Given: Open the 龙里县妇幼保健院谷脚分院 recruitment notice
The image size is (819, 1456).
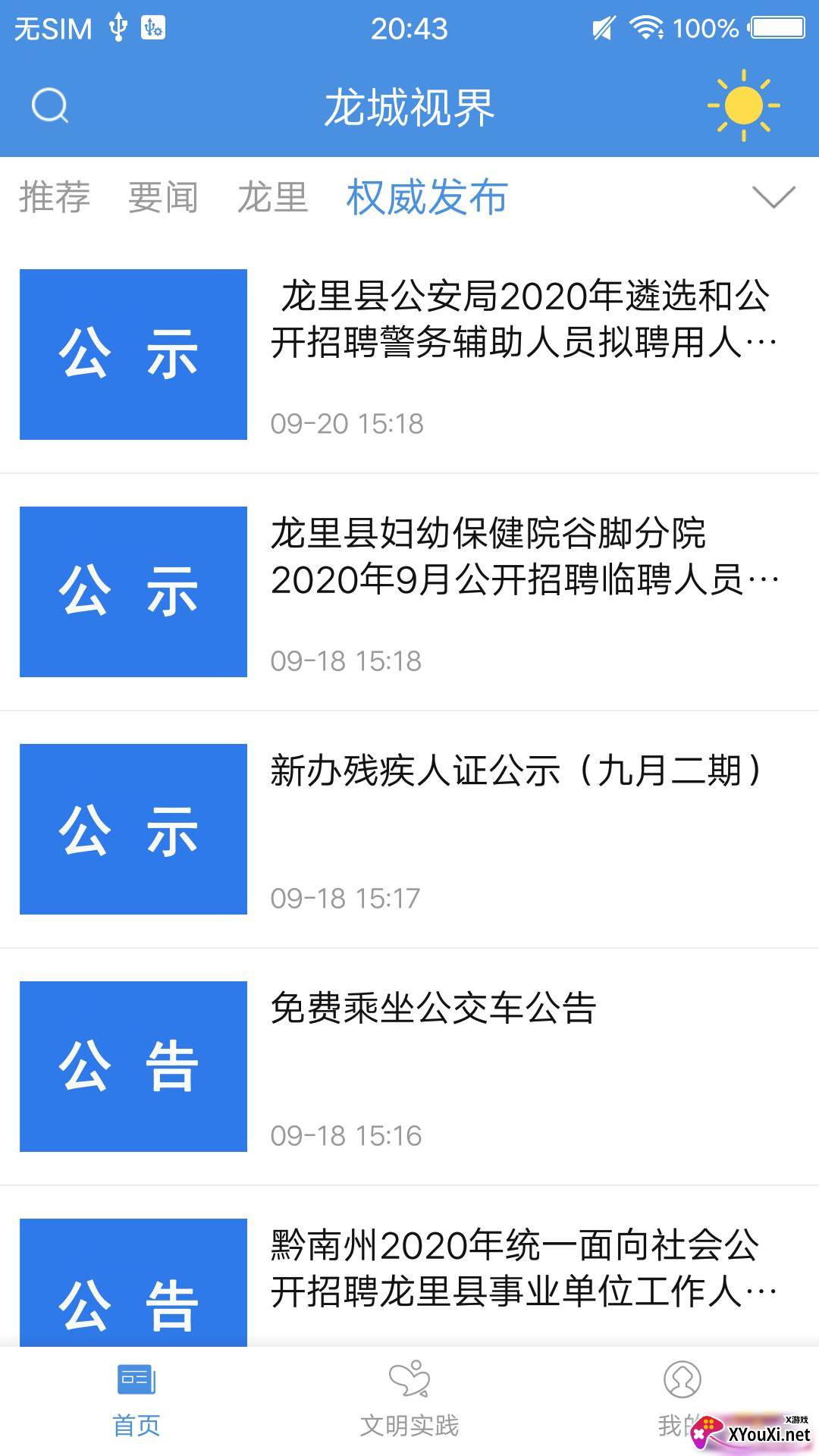Looking at the screenshot, I should 409,591.
